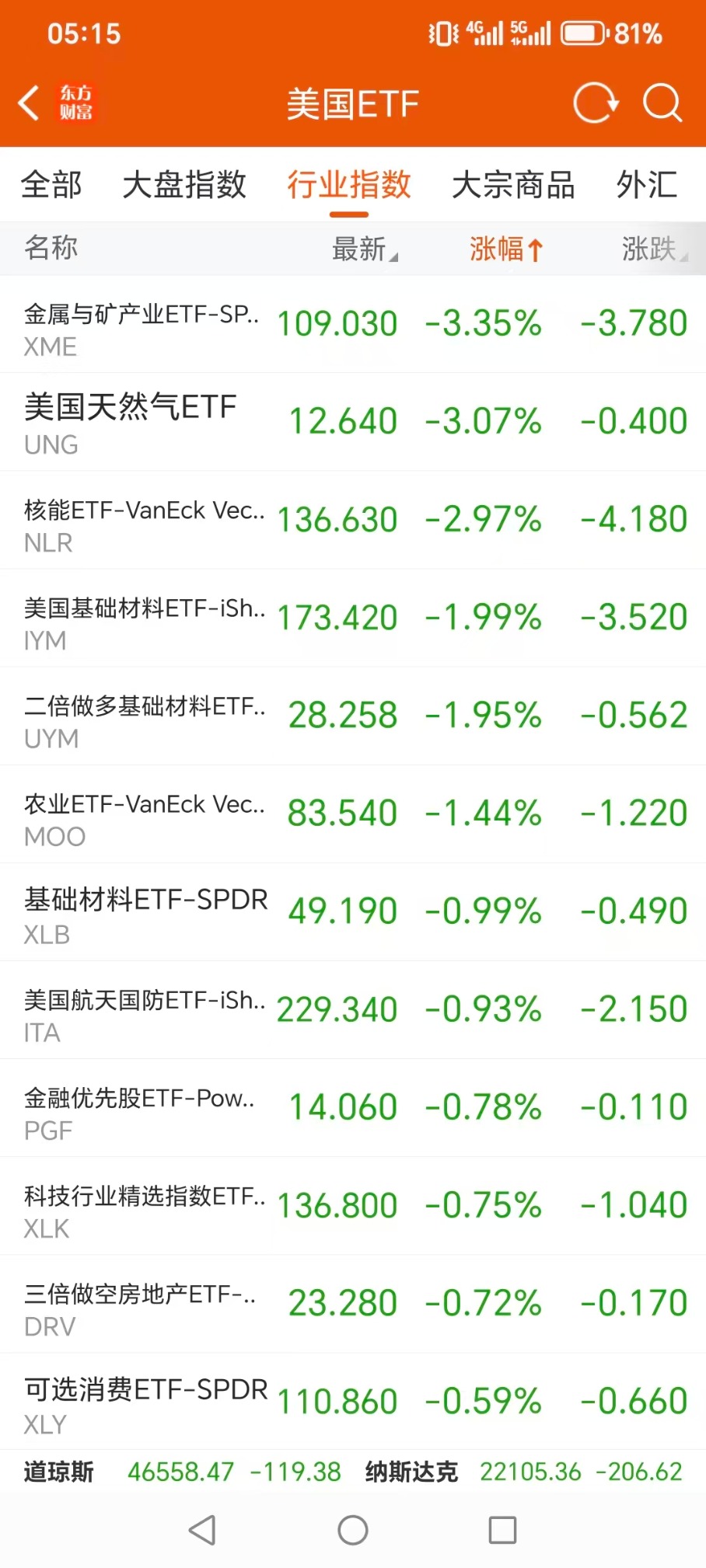Select the IYM 美国基础材料ETF row
Image resolution: width=706 pixels, height=1568 pixels.
click(x=353, y=618)
